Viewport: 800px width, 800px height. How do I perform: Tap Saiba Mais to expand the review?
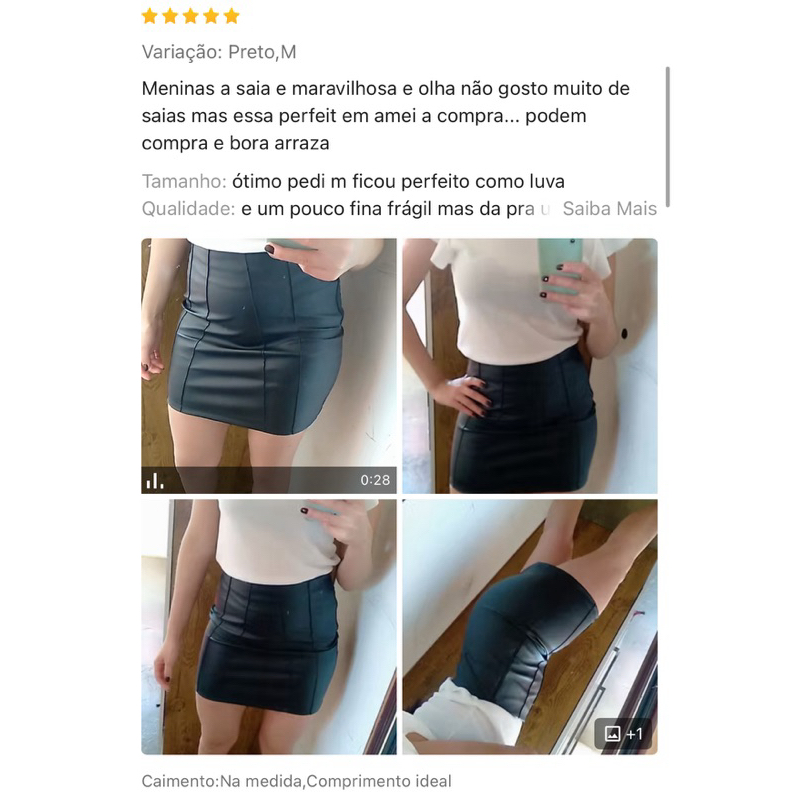609,209
